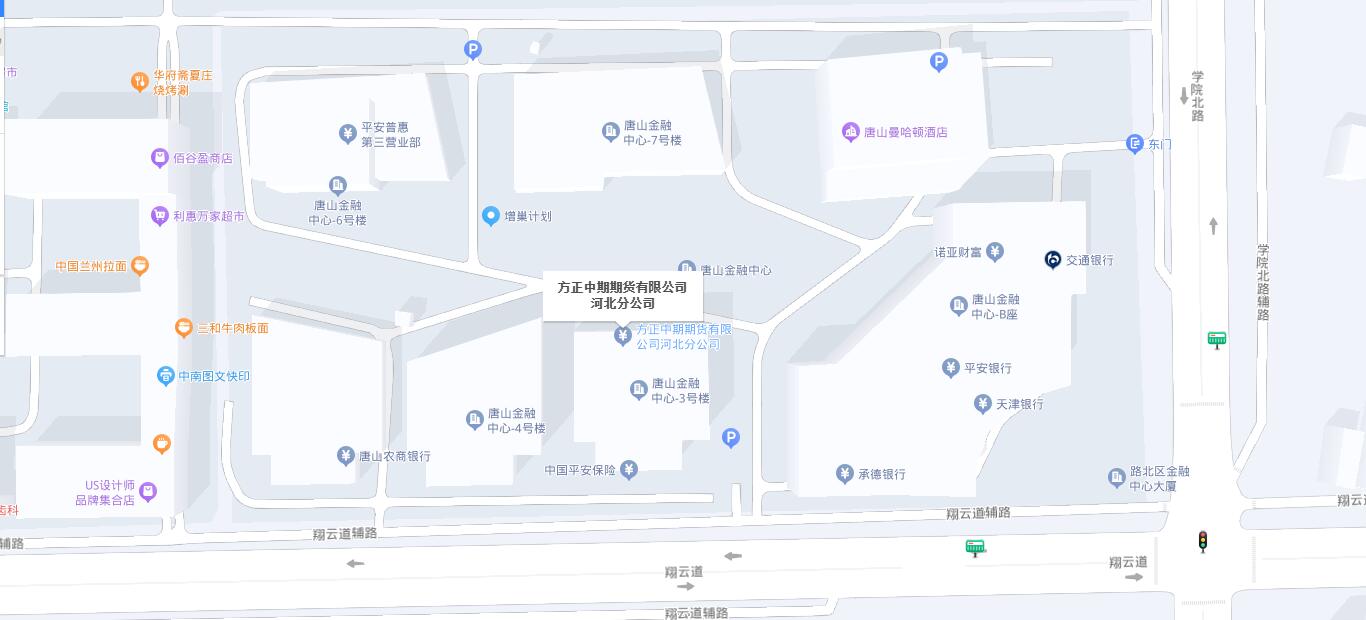Open the 天津银行 point of interest
1366x620 pixels.
(983, 404)
